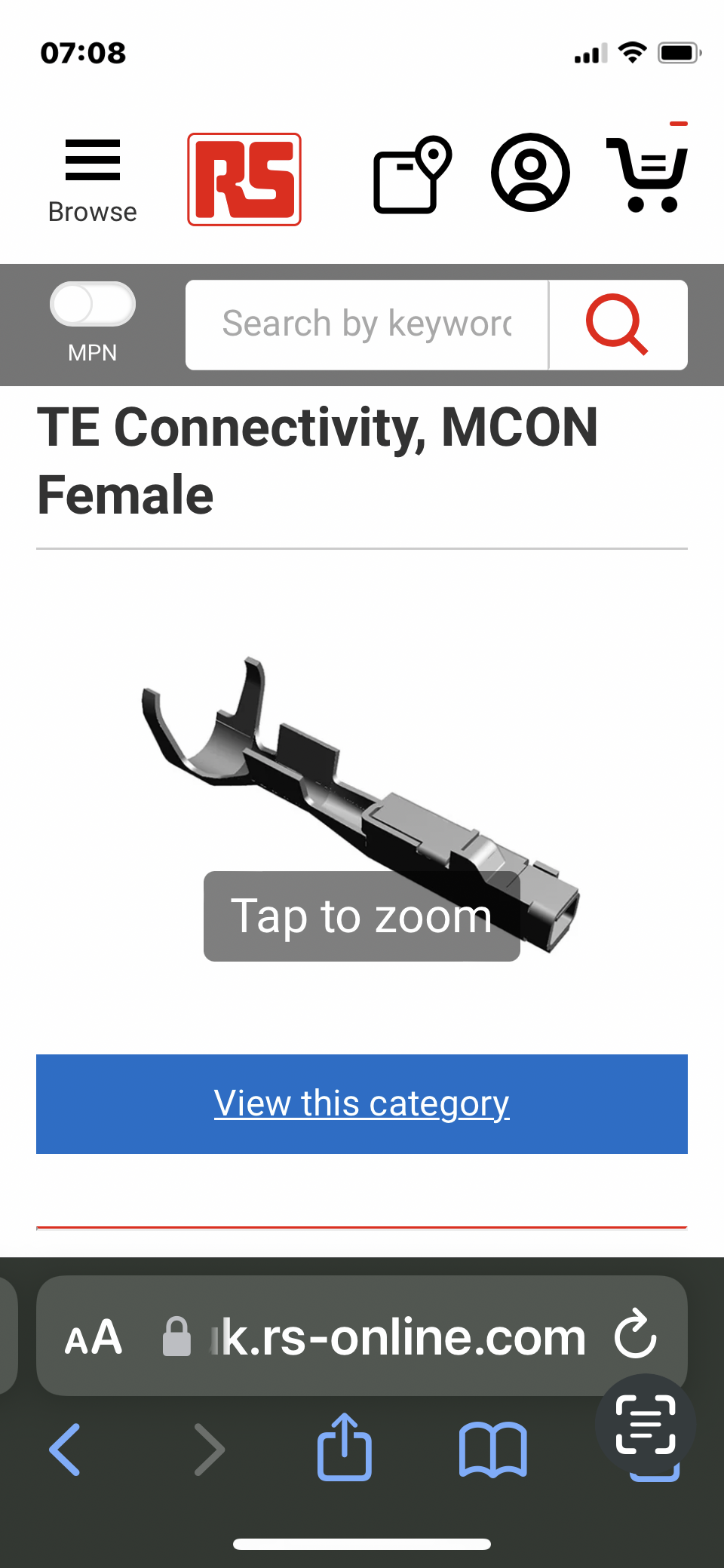Open Safari bookmarks
724x1568 pixels.
492,1449
